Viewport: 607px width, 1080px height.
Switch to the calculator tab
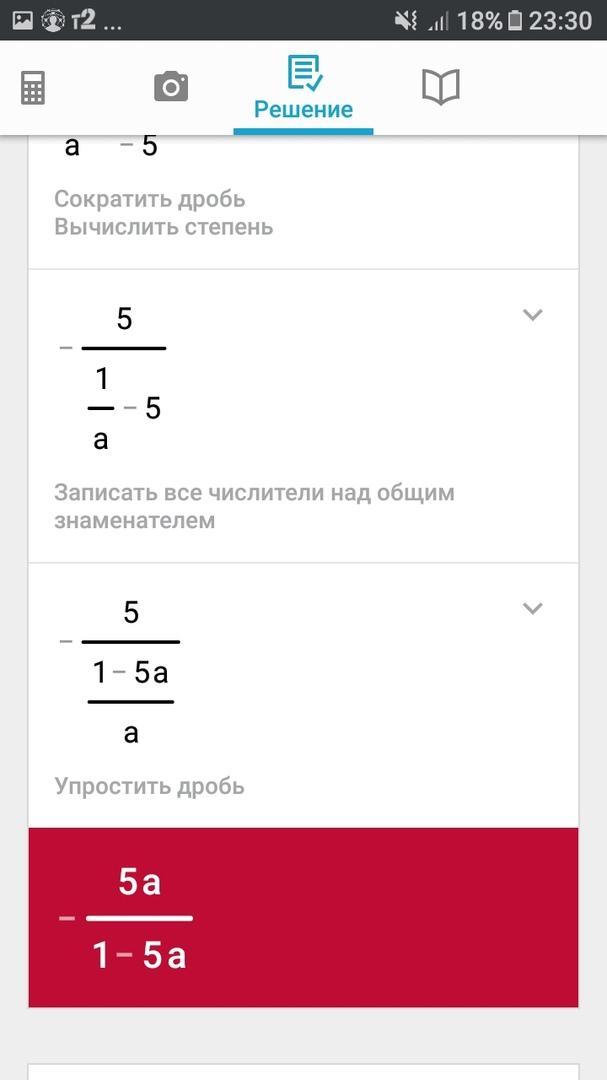pos(33,88)
